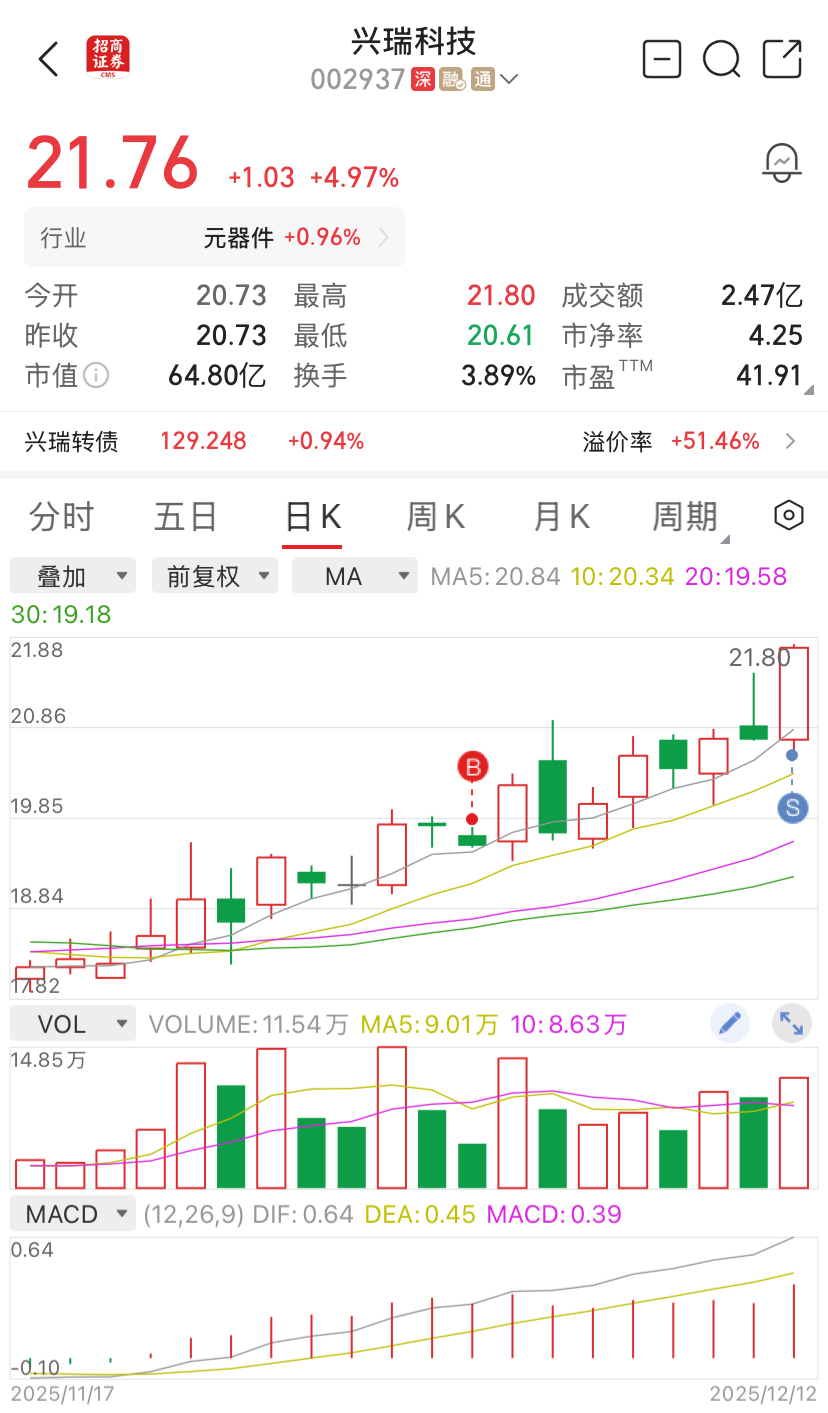Expand the VOL indicator dropdown

(72, 1024)
